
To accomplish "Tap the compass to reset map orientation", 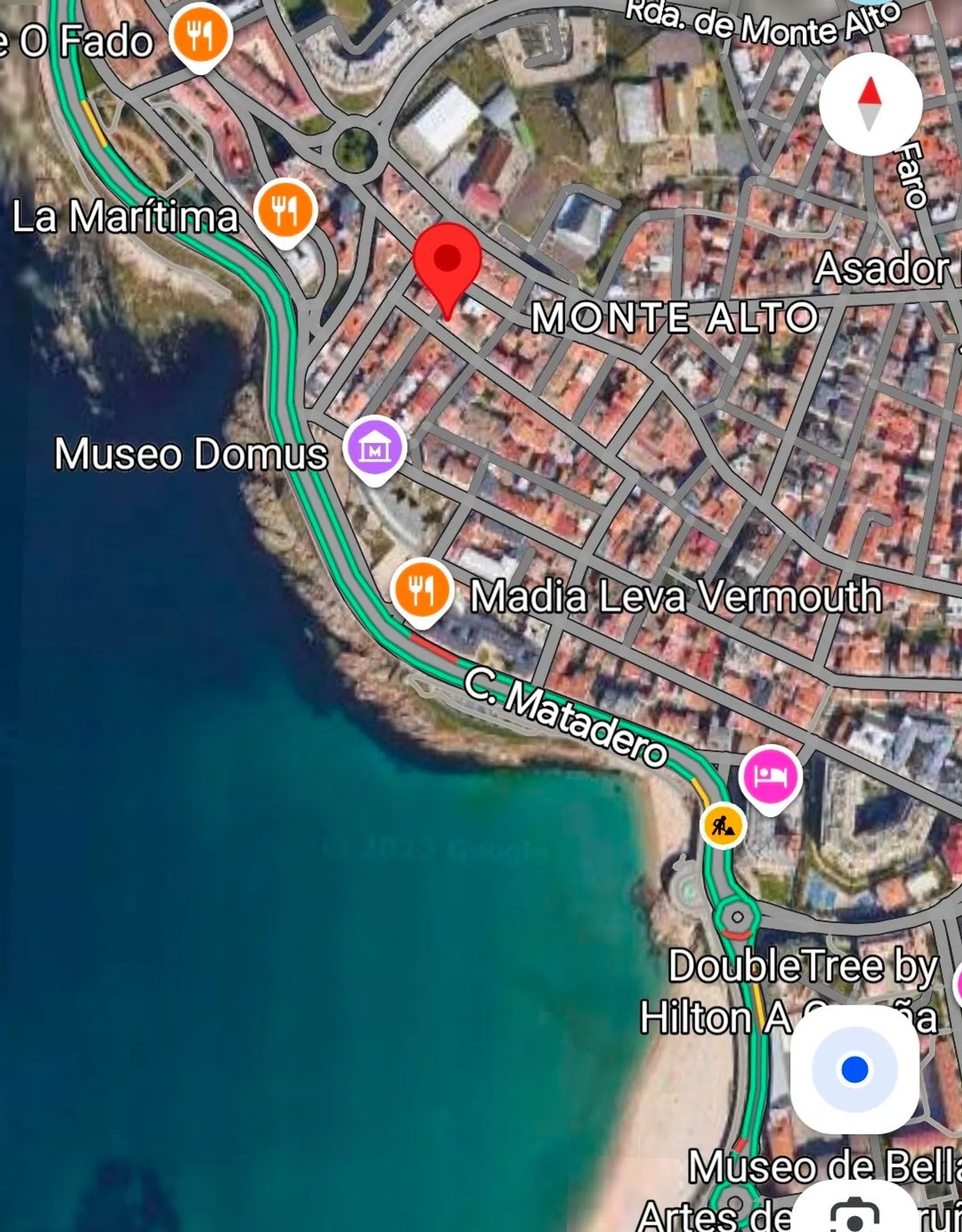I will [x=870, y=104].
